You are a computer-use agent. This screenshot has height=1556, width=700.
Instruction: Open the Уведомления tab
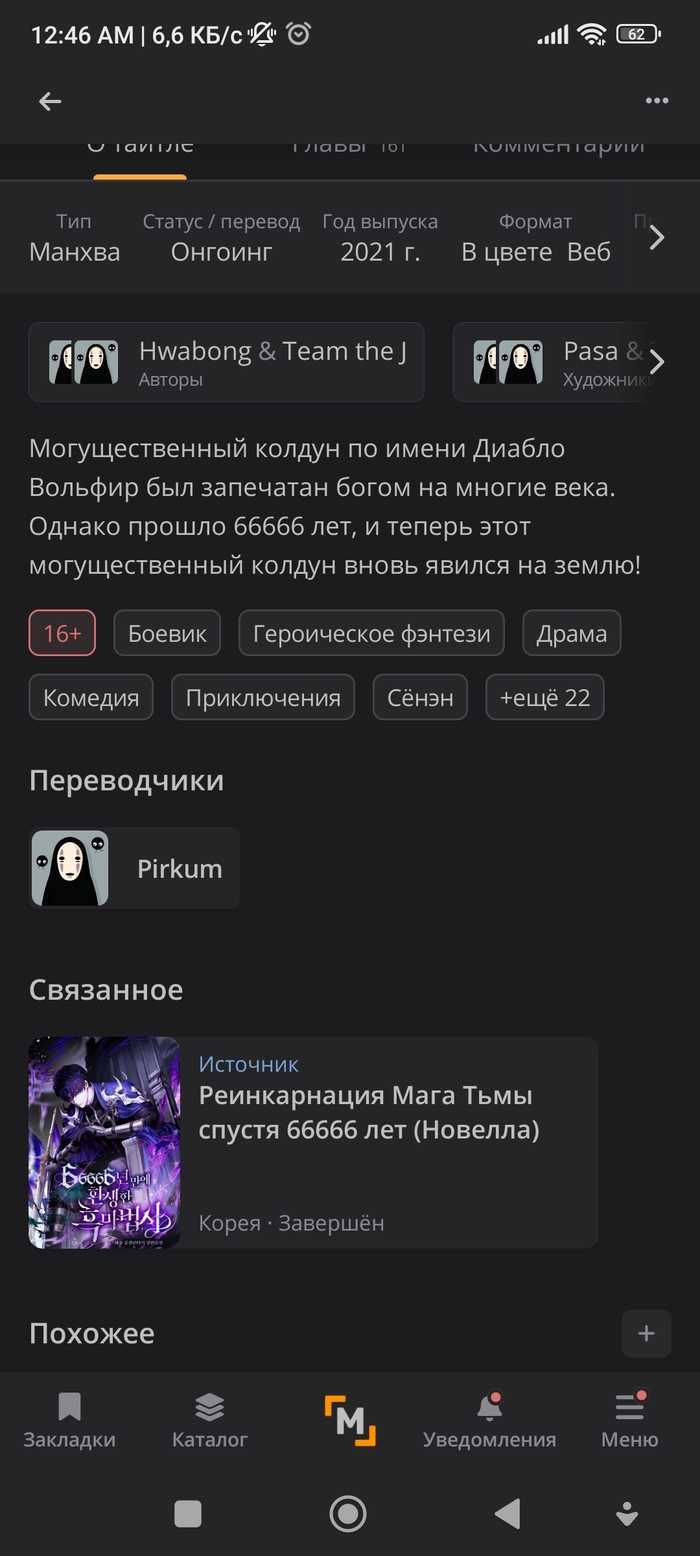tap(489, 1422)
